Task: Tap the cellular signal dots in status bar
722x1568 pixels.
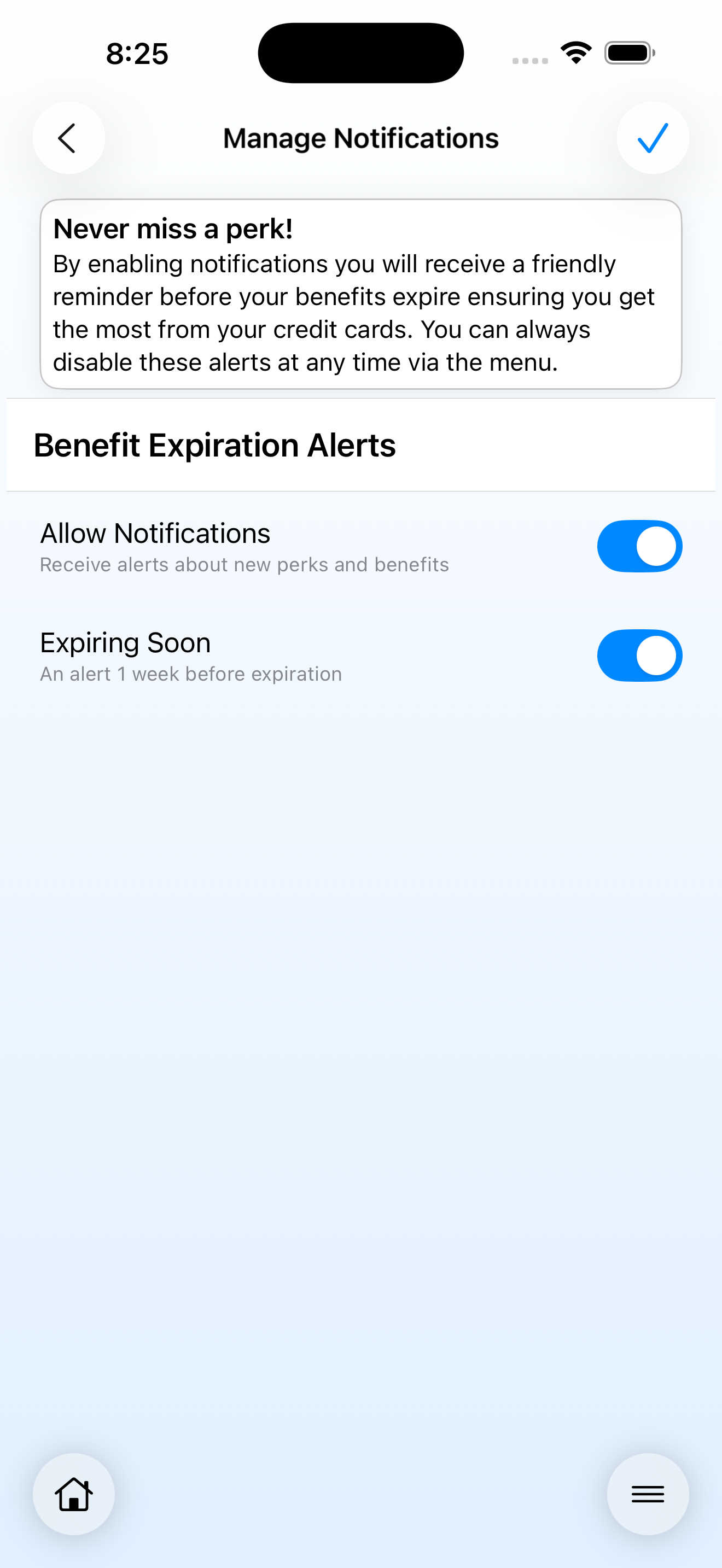Action: click(x=529, y=60)
